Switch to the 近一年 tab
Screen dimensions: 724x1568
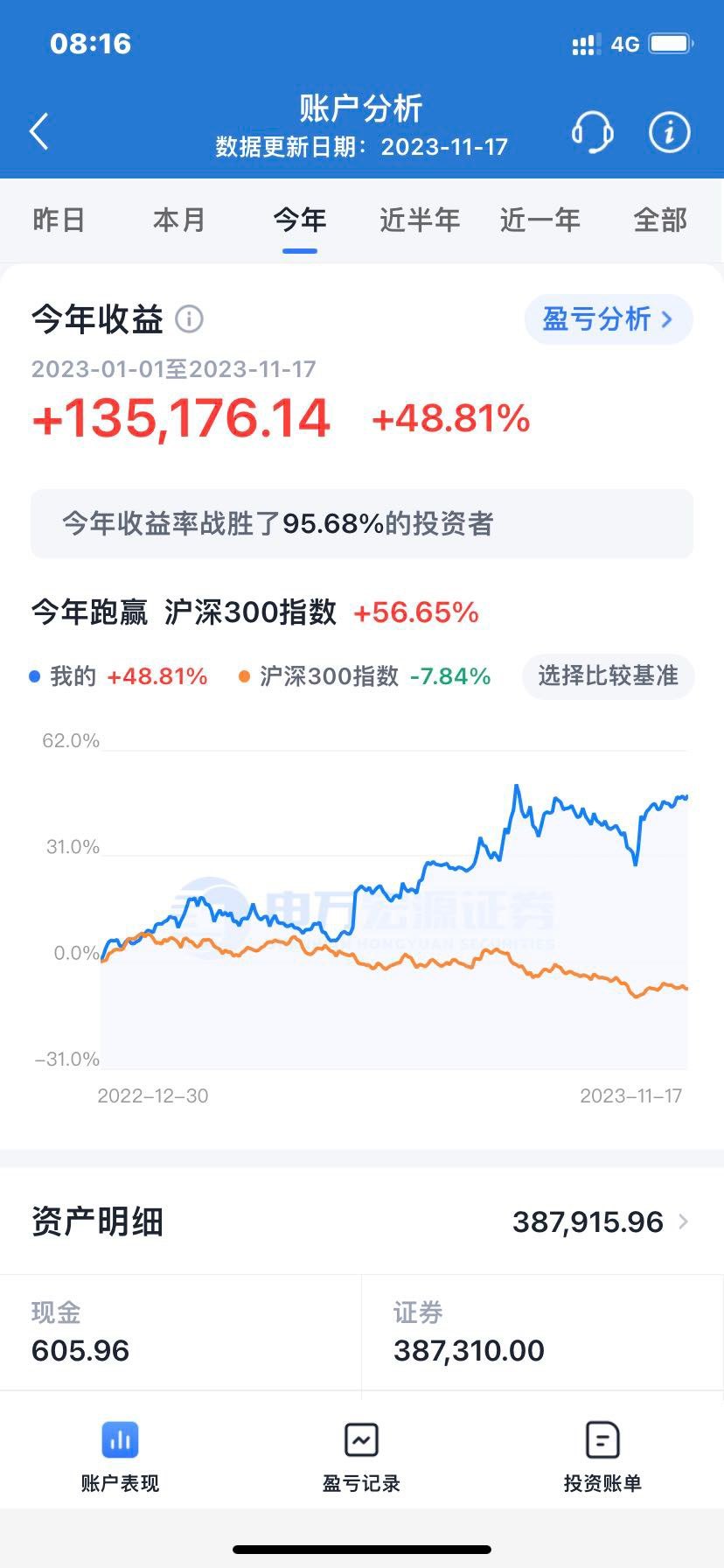click(x=540, y=220)
